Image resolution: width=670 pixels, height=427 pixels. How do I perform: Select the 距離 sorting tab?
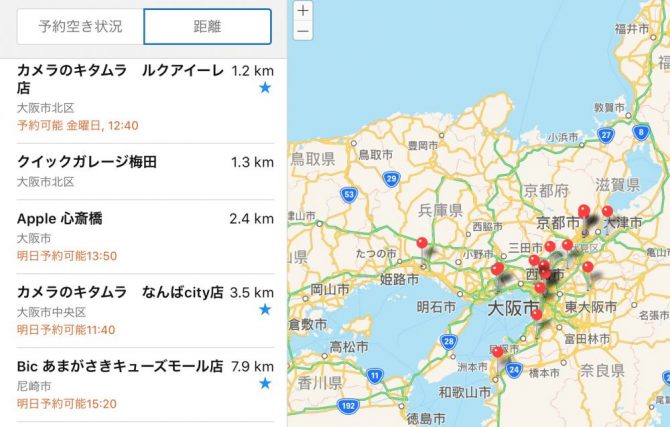207,27
